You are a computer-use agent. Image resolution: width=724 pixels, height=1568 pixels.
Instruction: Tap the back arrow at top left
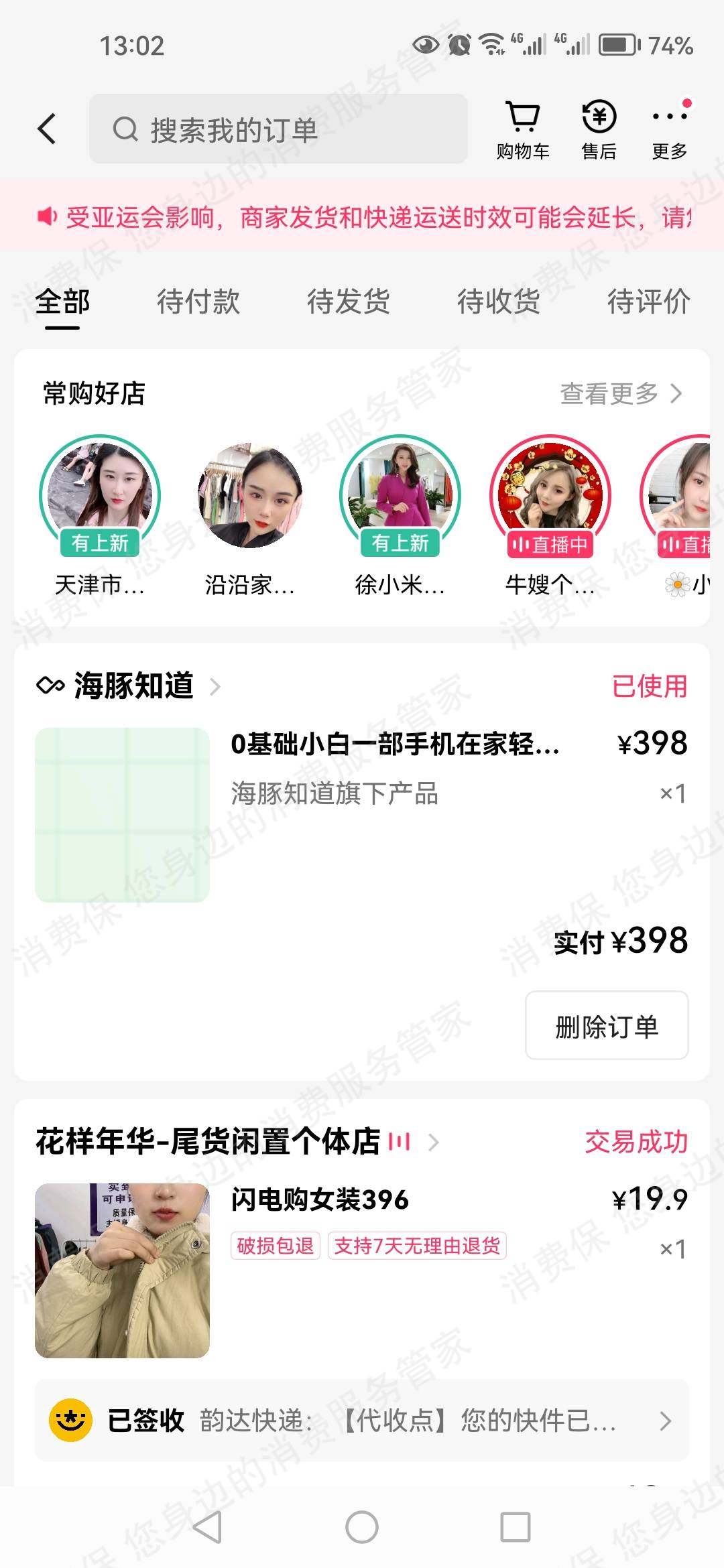point(45,127)
